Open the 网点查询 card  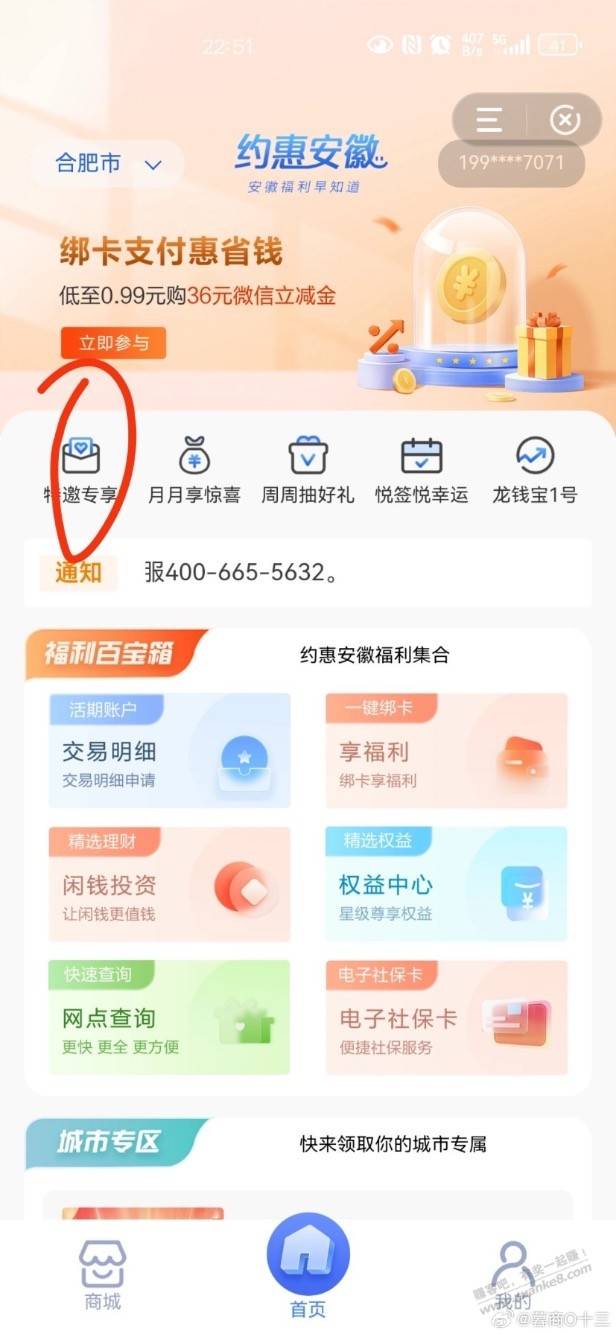click(x=169, y=1017)
